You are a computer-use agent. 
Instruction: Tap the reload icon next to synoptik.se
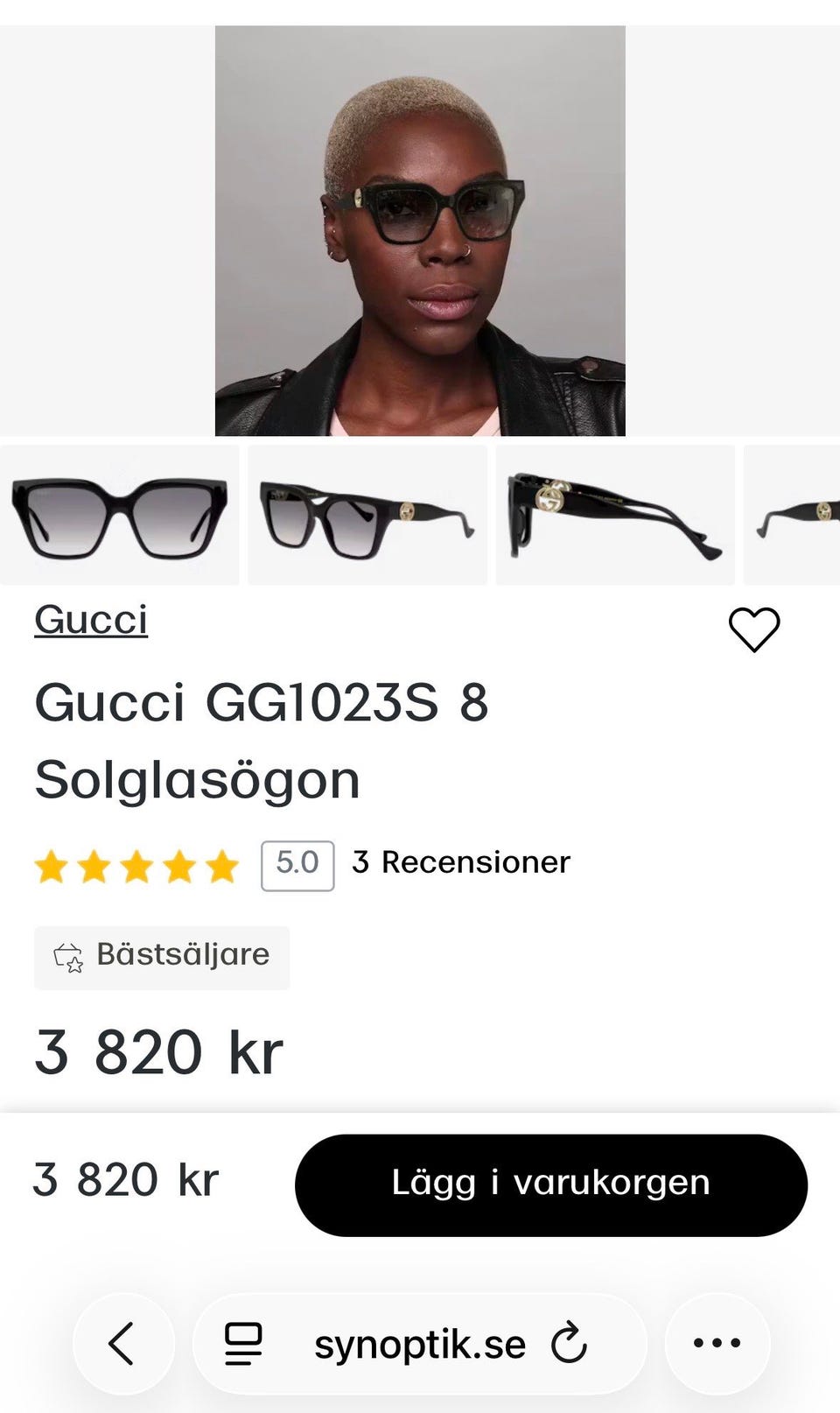(570, 1342)
